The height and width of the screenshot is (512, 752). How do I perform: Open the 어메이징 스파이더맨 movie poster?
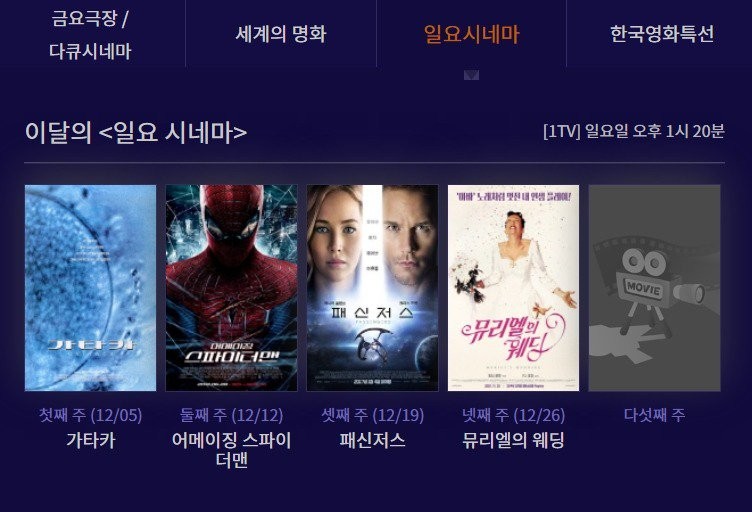point(231,288)
